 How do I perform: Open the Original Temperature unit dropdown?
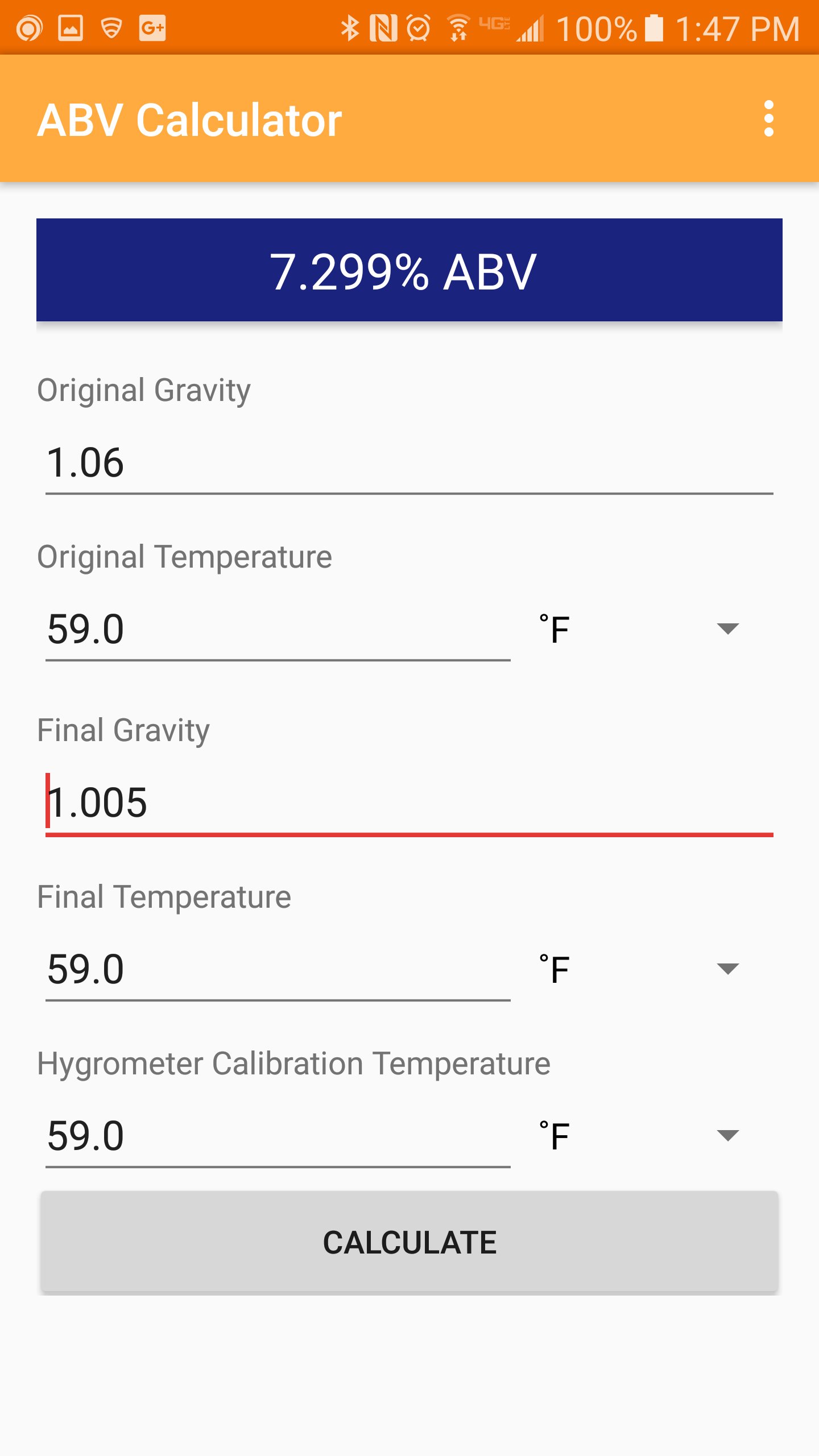(728, 628)
